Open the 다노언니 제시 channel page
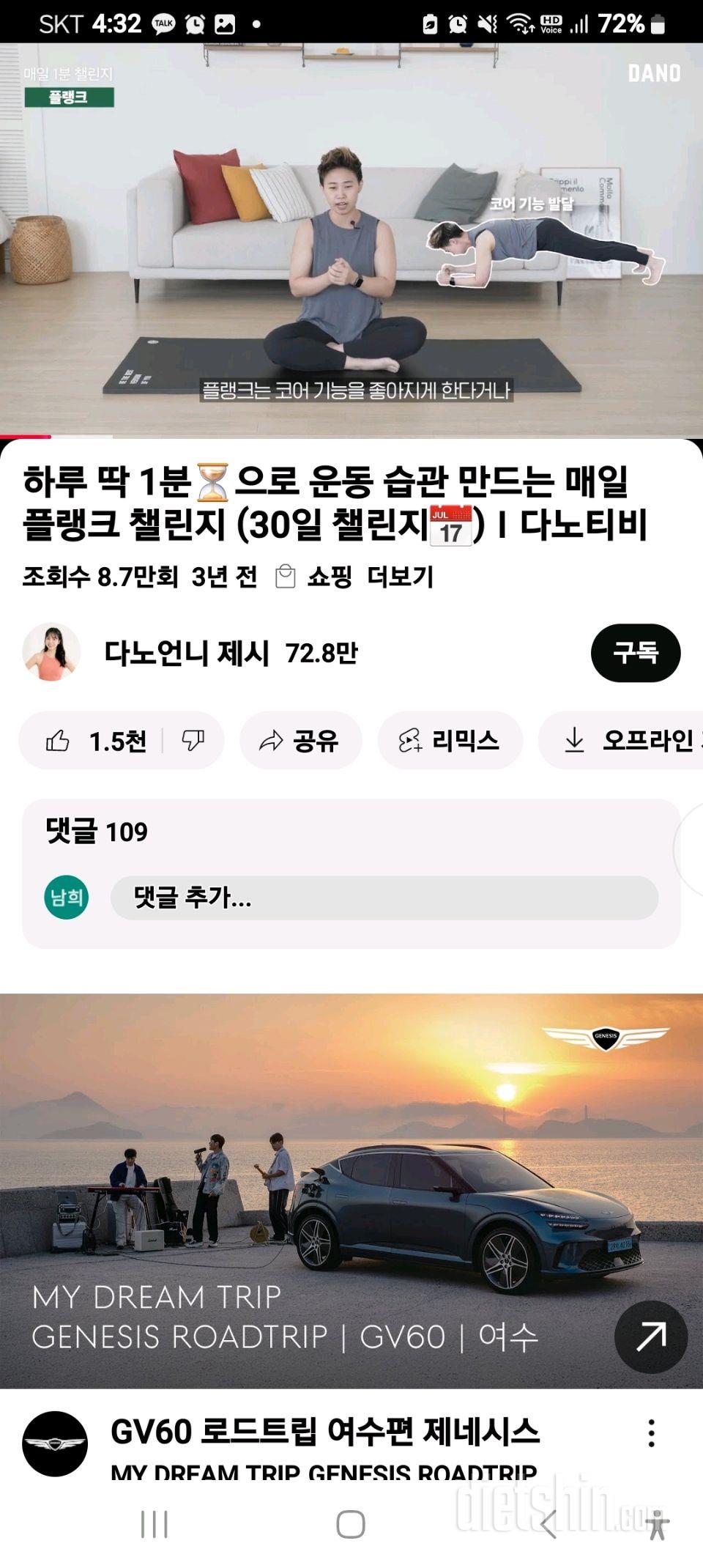Image resolution: width=703 pixels, height=1568 pixels. pyautogui.click(x=187, y=653)
